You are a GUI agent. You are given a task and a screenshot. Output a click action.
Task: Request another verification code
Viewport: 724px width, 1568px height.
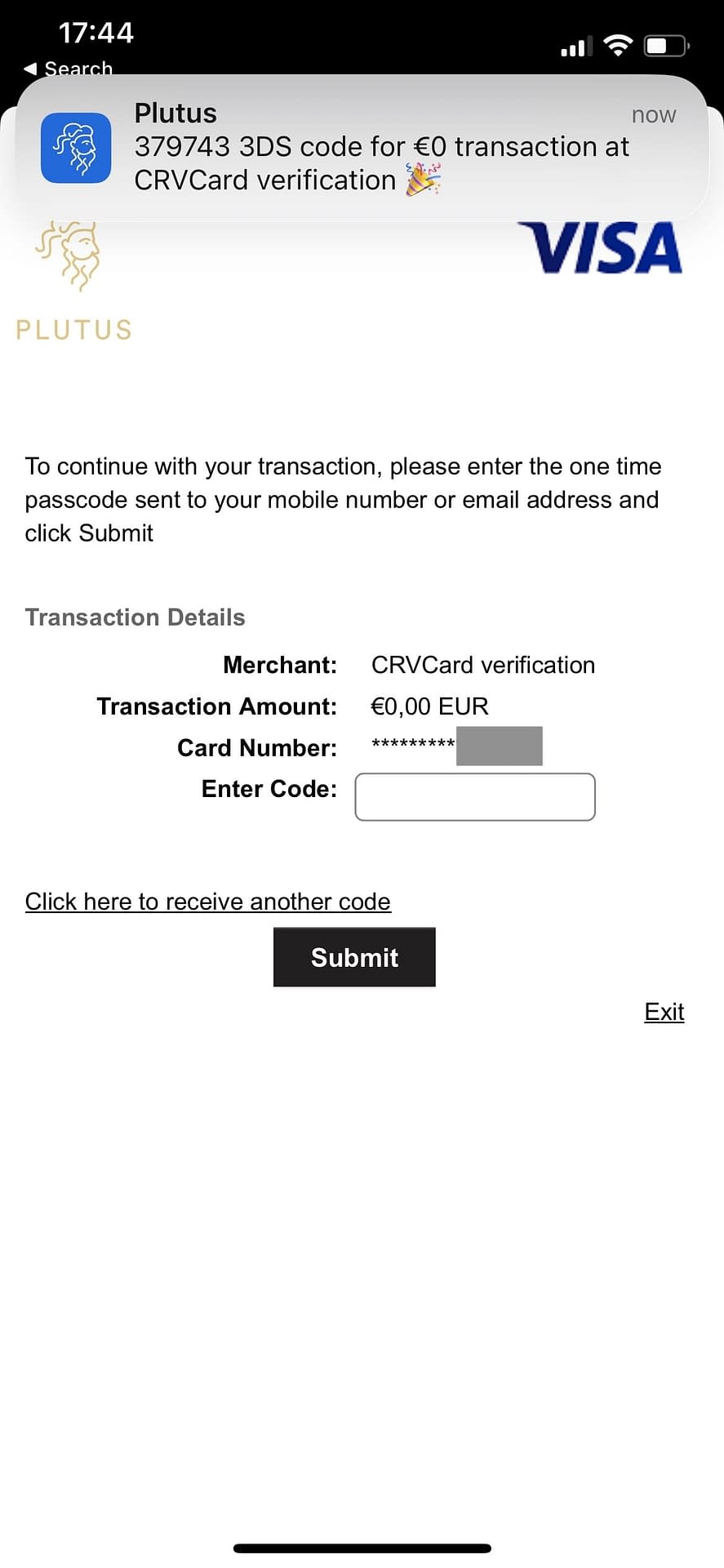click(208, 902)
